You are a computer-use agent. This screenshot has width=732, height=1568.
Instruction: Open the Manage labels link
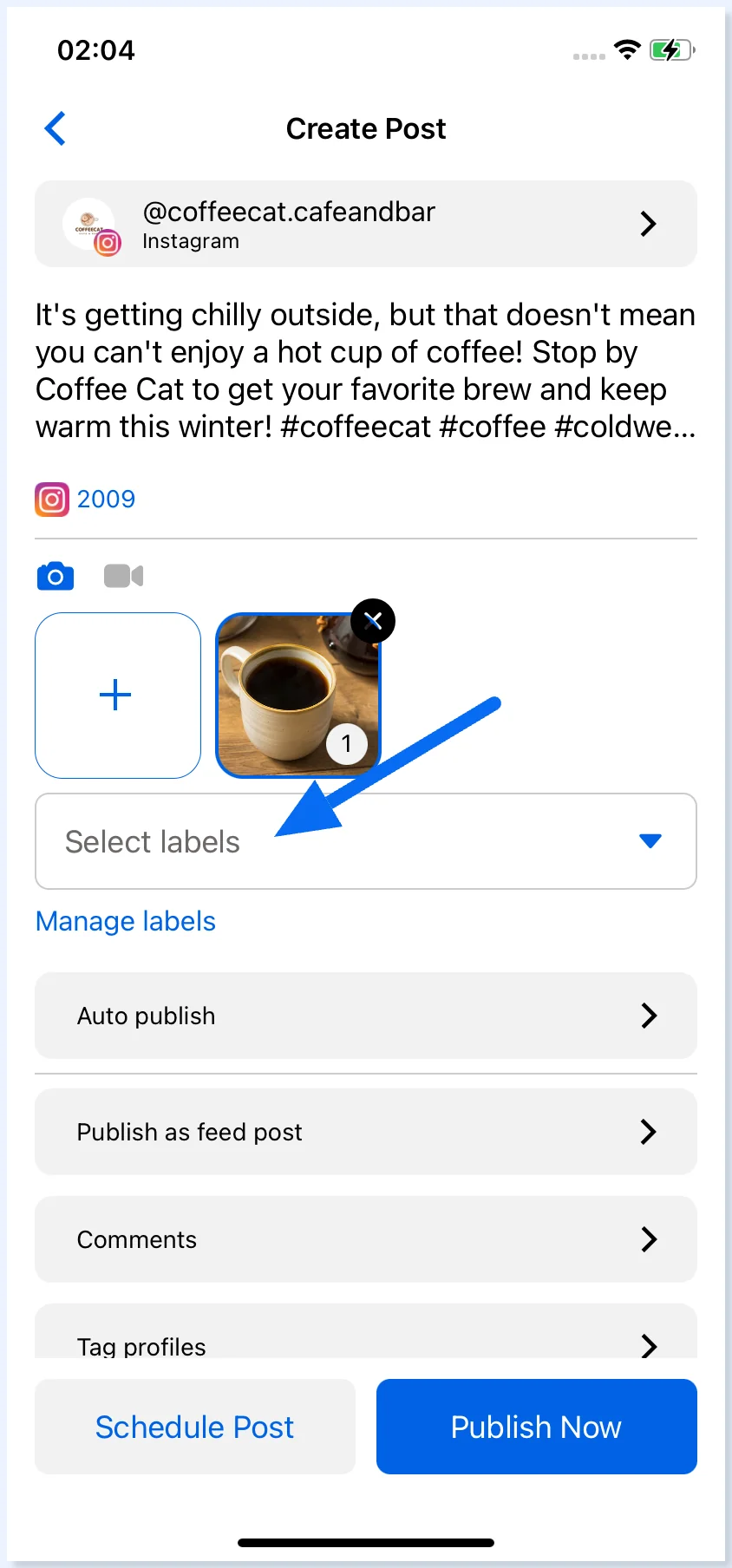pos(126,921)
